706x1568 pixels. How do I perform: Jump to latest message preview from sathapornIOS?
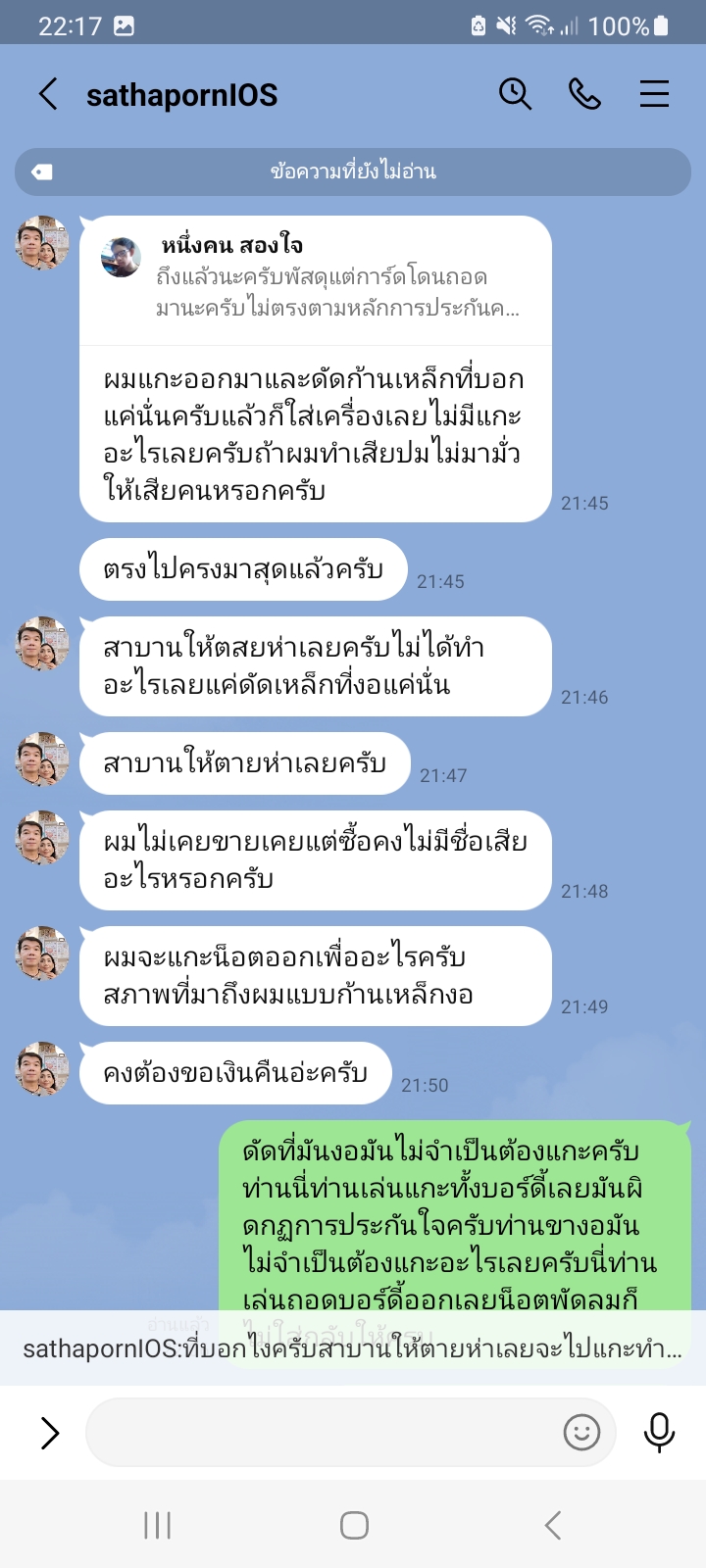352,1348
